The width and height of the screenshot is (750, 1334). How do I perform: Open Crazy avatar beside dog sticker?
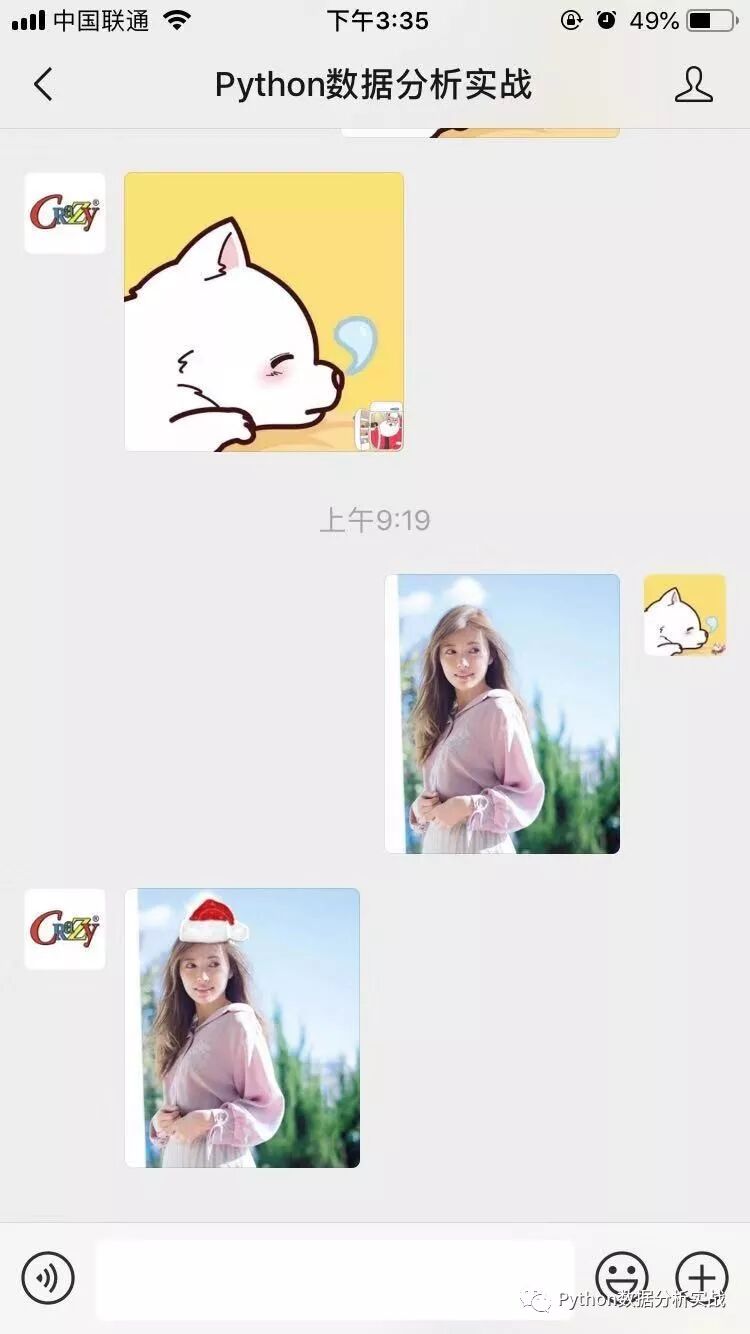tap(65, 213)
